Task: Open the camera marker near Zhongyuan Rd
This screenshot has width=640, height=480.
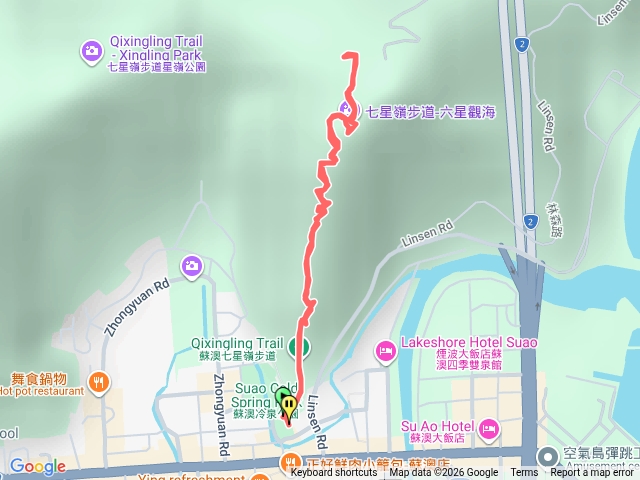Action: click(x=192, y=265)
